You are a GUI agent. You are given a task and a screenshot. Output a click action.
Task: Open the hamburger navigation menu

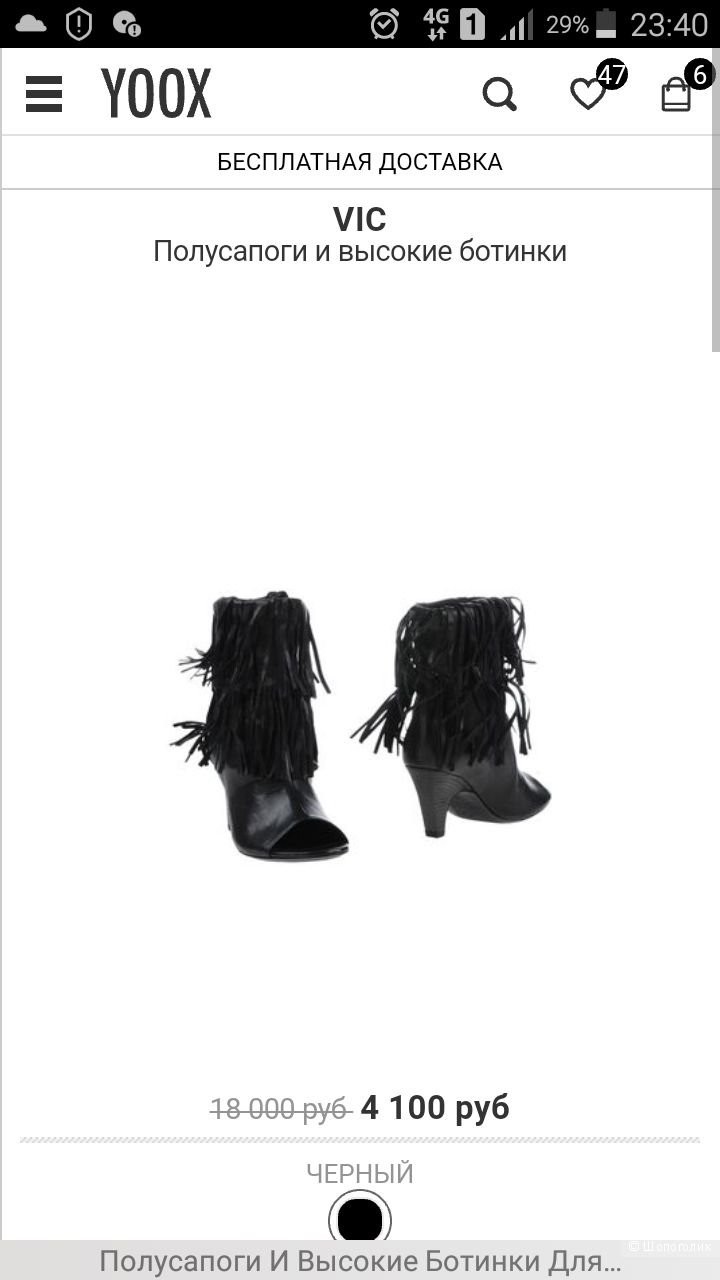tap(44, 94)
